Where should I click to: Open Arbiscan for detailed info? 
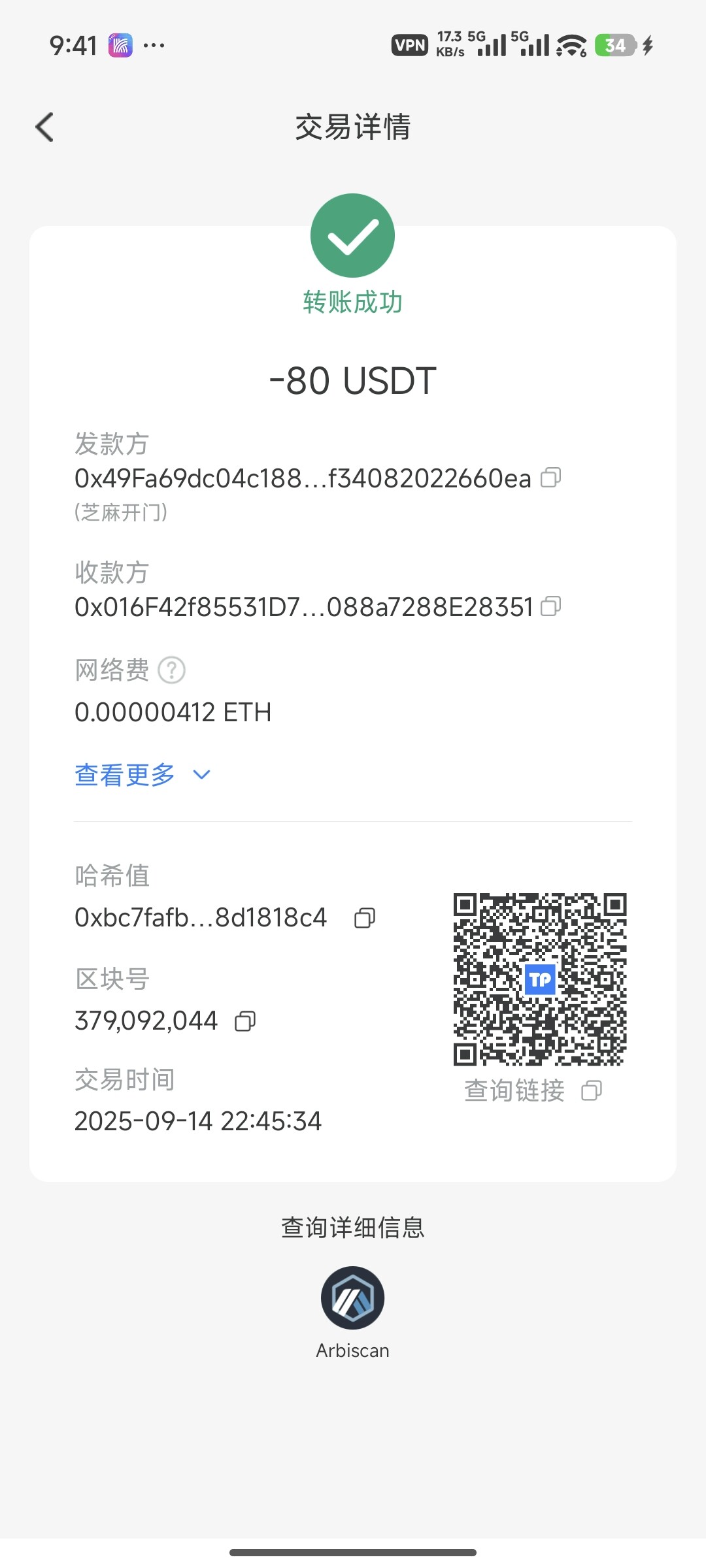352,1298
